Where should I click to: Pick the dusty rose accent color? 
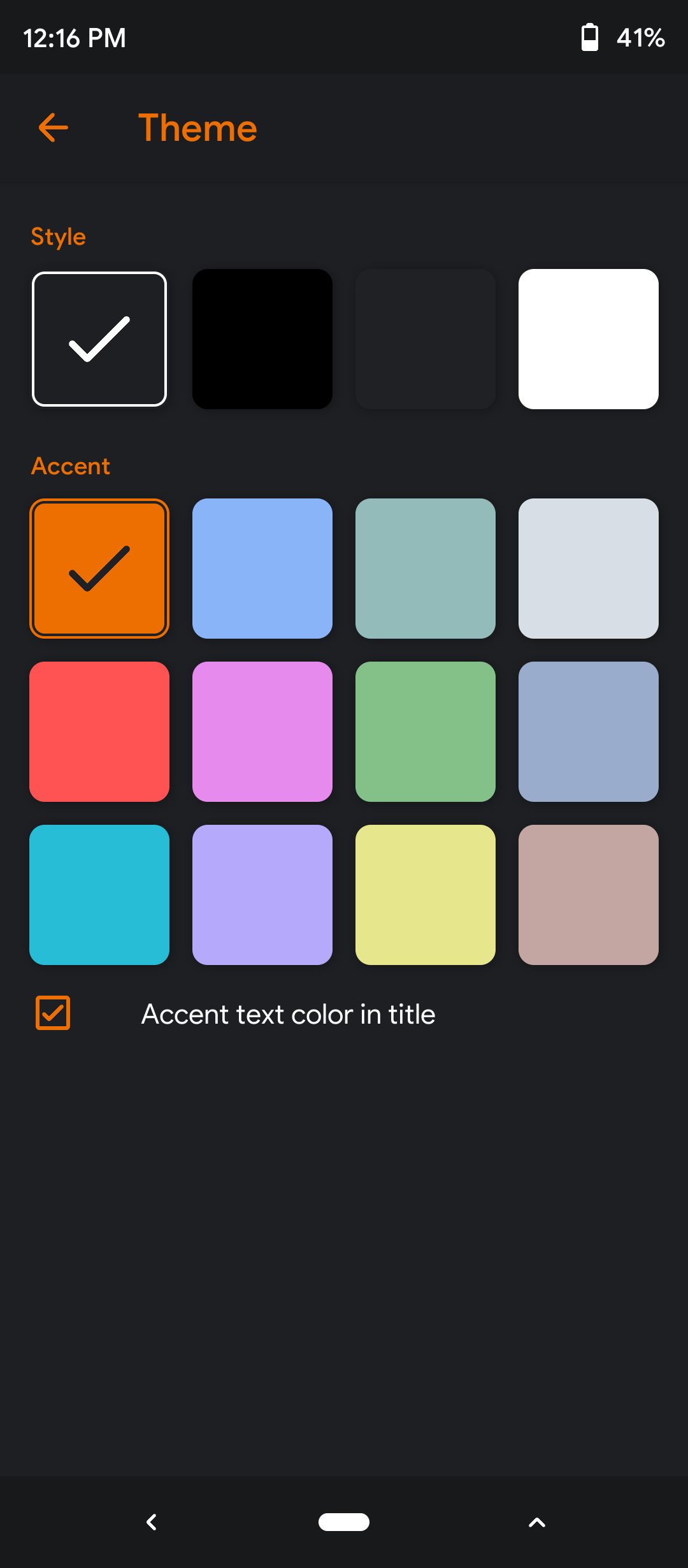pos(589,895)
